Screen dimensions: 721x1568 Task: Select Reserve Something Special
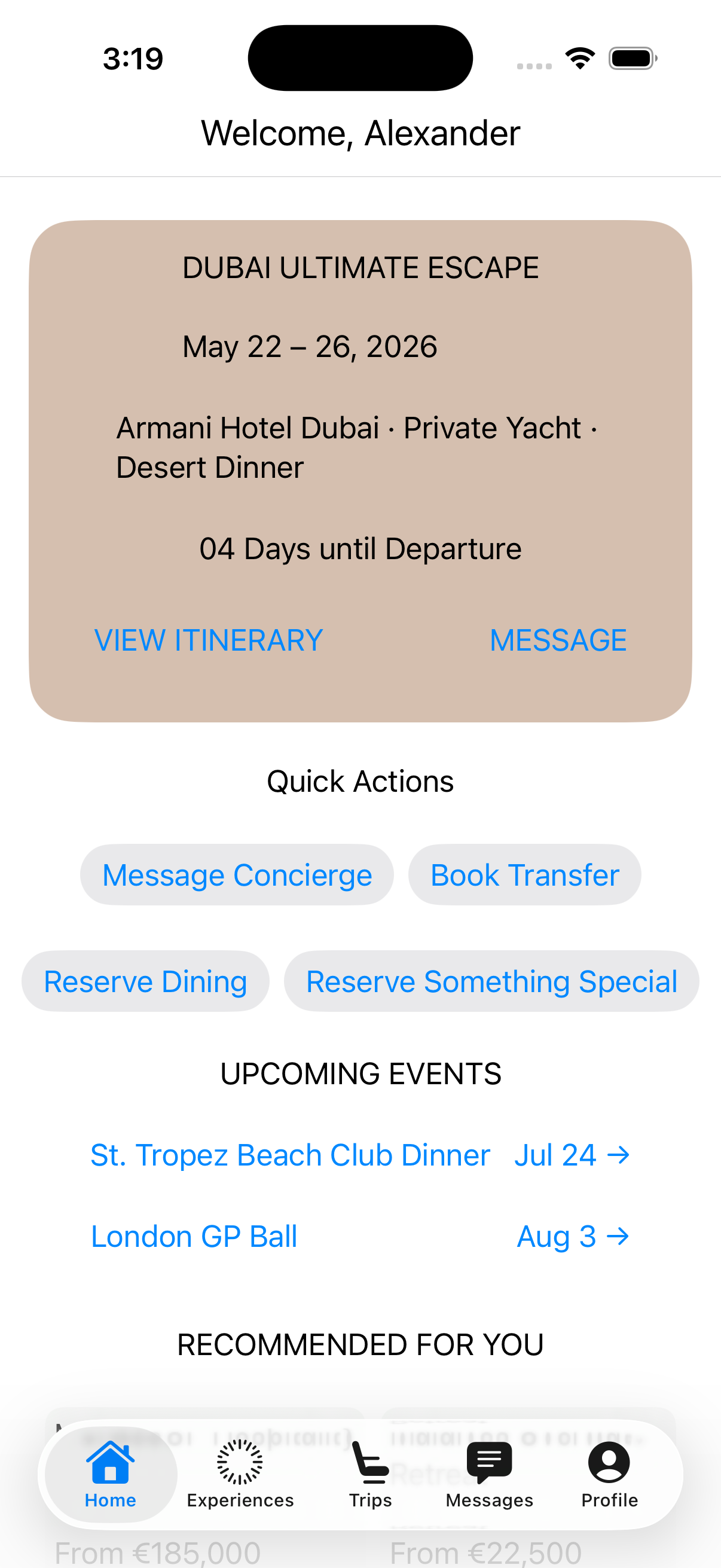pos(491,981)
